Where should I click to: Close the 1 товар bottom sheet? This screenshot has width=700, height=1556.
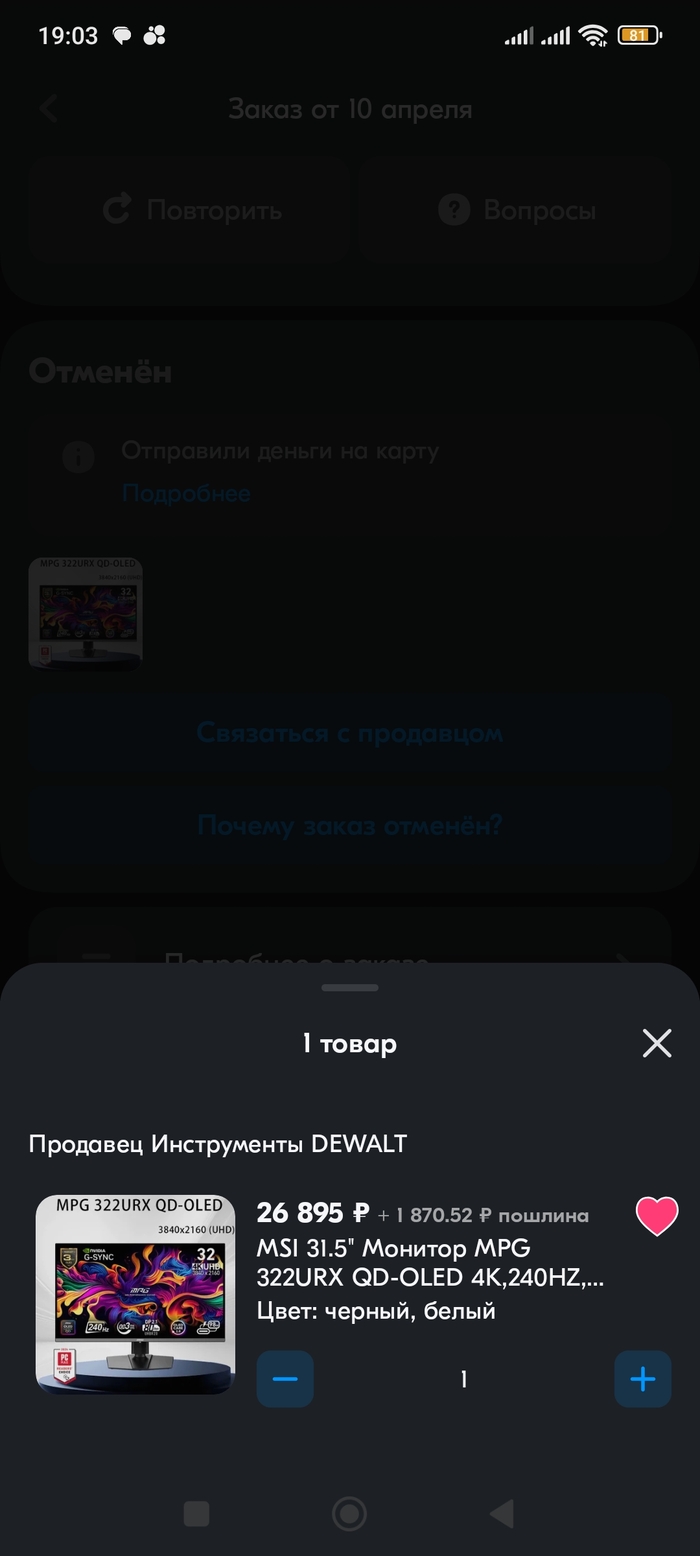(x=657, y=1043)
